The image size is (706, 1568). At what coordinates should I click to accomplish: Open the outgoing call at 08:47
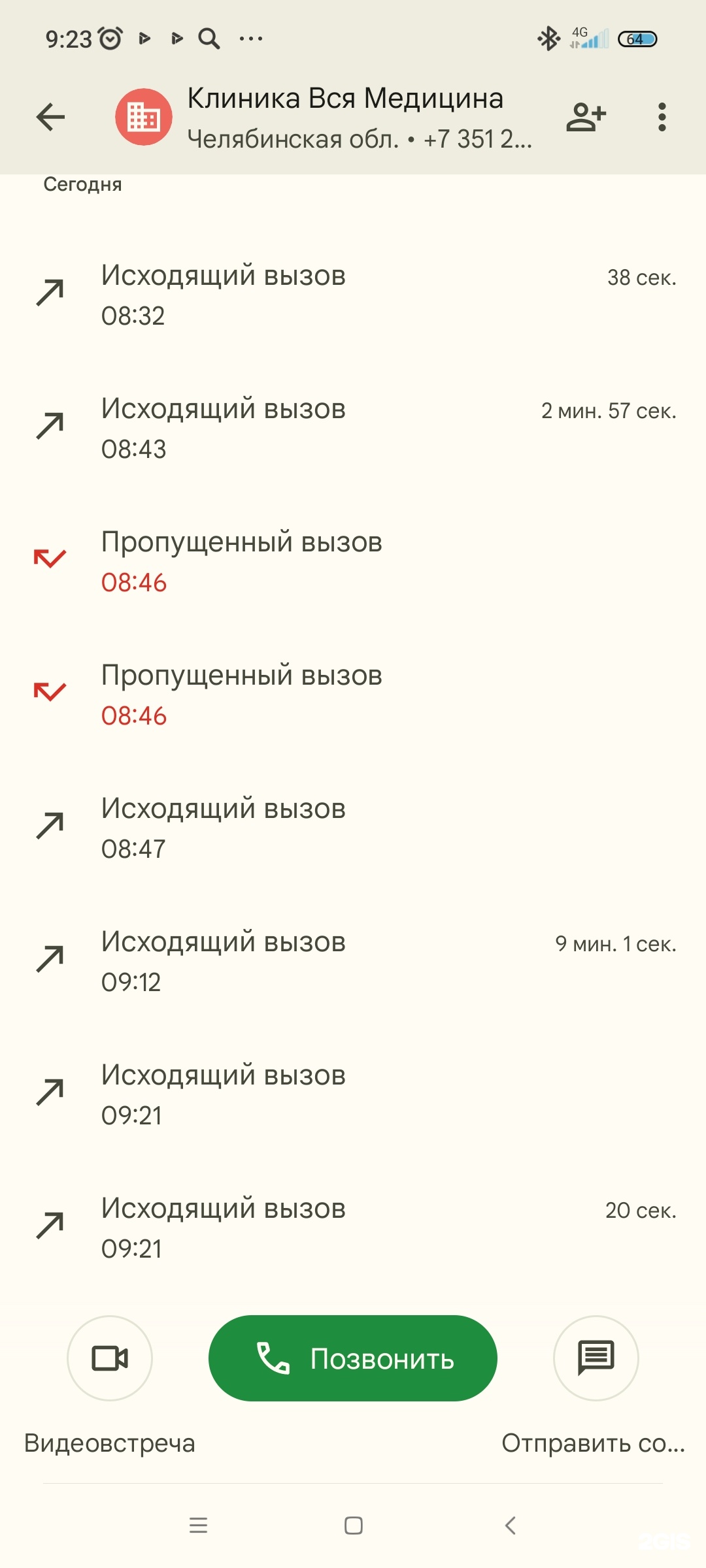coord(353,828)
